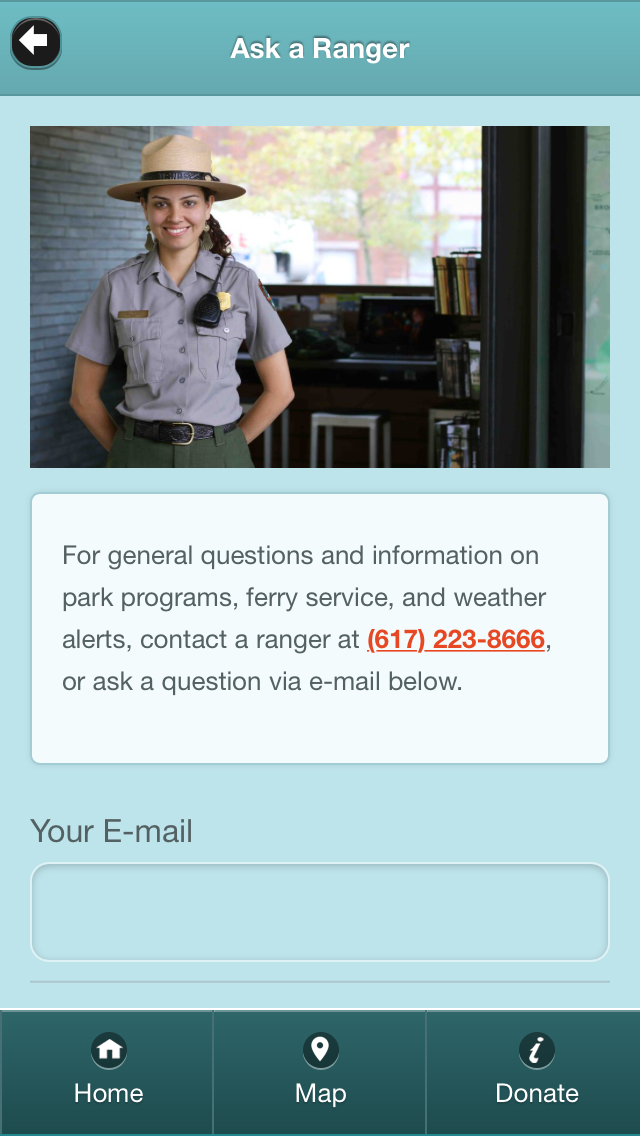Call the ranger at (617) 223-8666

tap(456, 640)
